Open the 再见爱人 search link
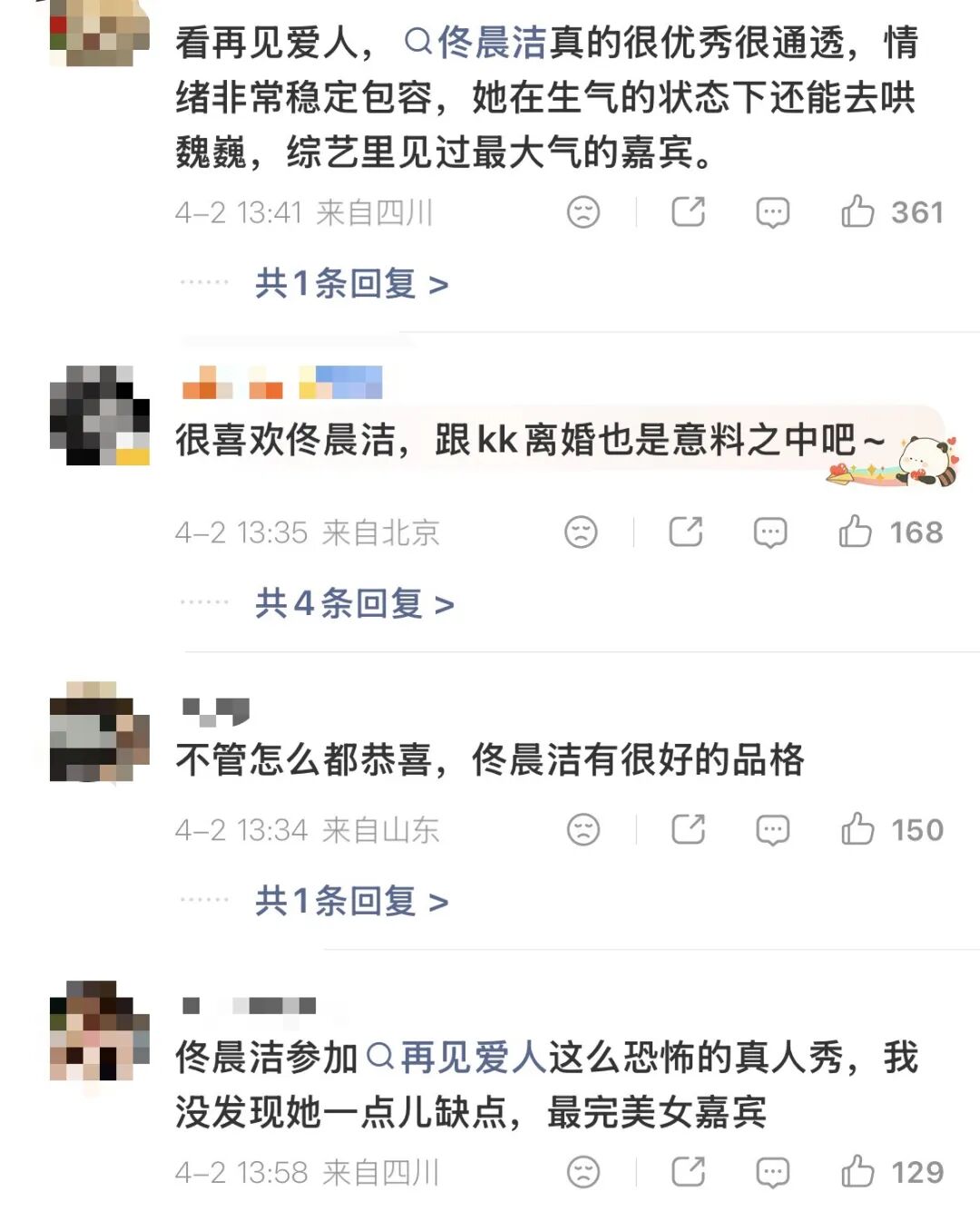 click(456, 1058)
